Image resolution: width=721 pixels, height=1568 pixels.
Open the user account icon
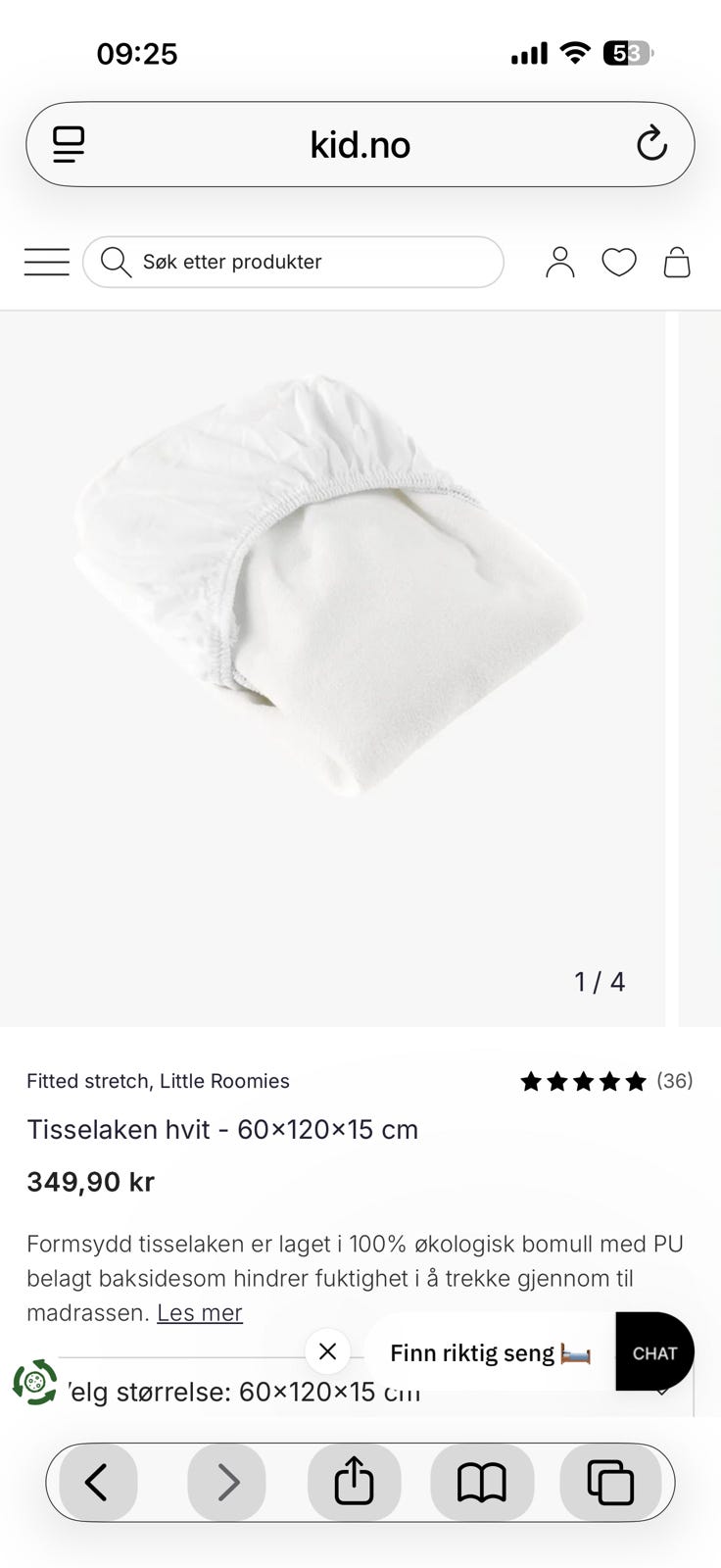coord(559,262)
